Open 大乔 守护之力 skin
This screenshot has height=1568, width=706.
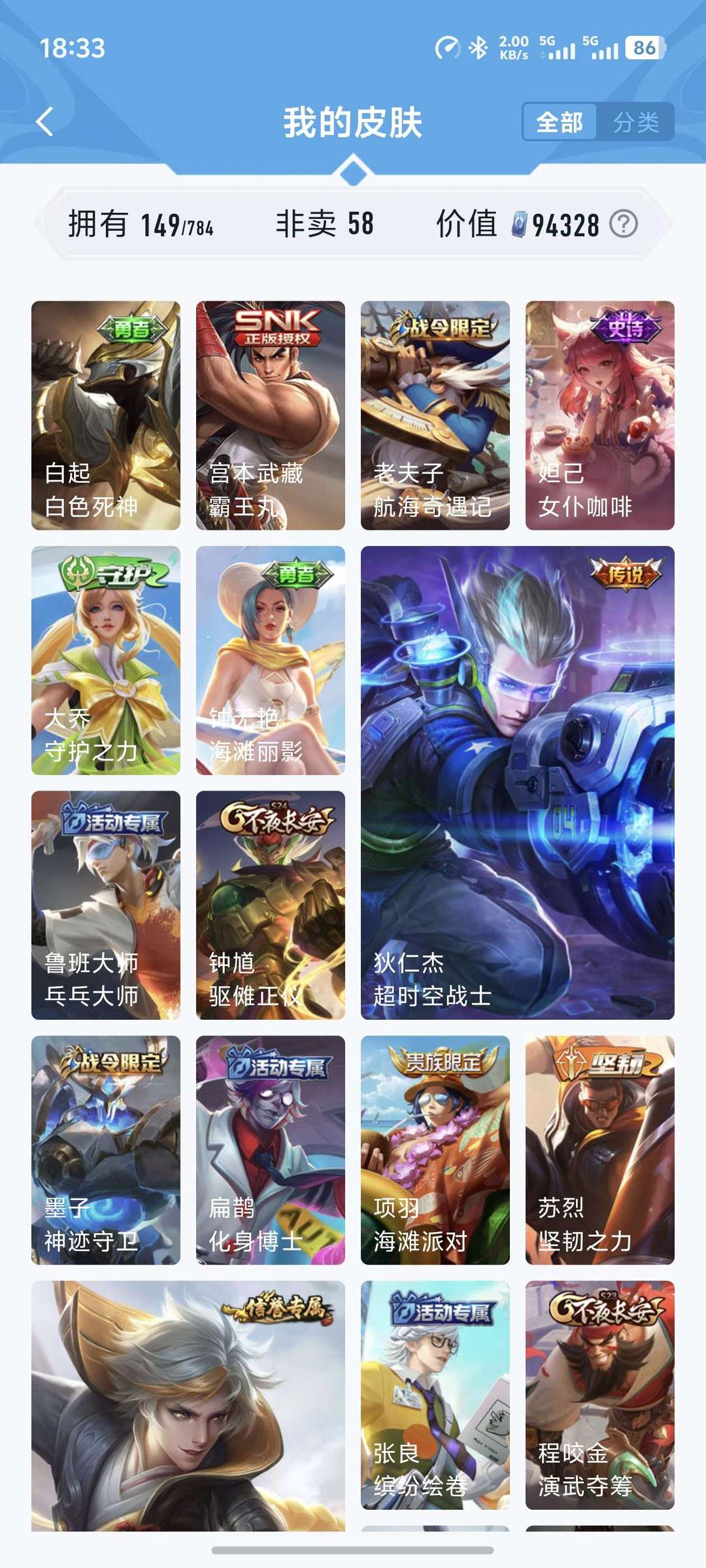click(x=106, y=661)
